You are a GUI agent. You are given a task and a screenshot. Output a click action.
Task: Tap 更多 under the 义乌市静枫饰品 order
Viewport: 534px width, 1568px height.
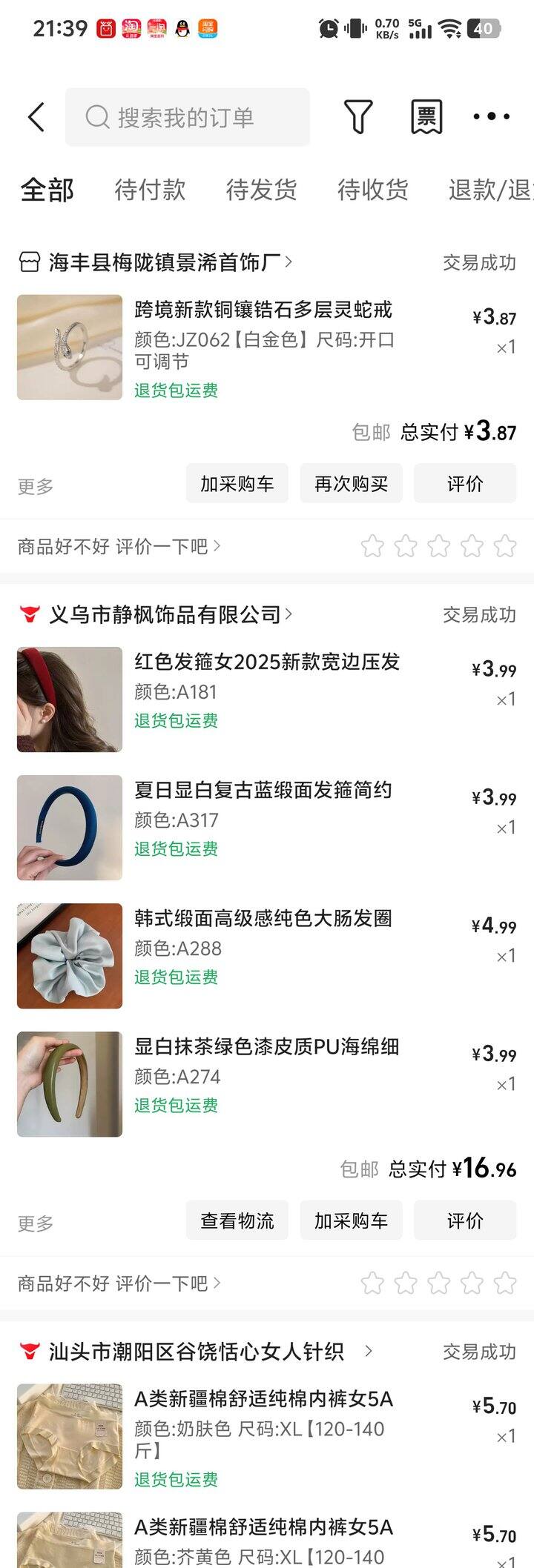[36, 1223]
